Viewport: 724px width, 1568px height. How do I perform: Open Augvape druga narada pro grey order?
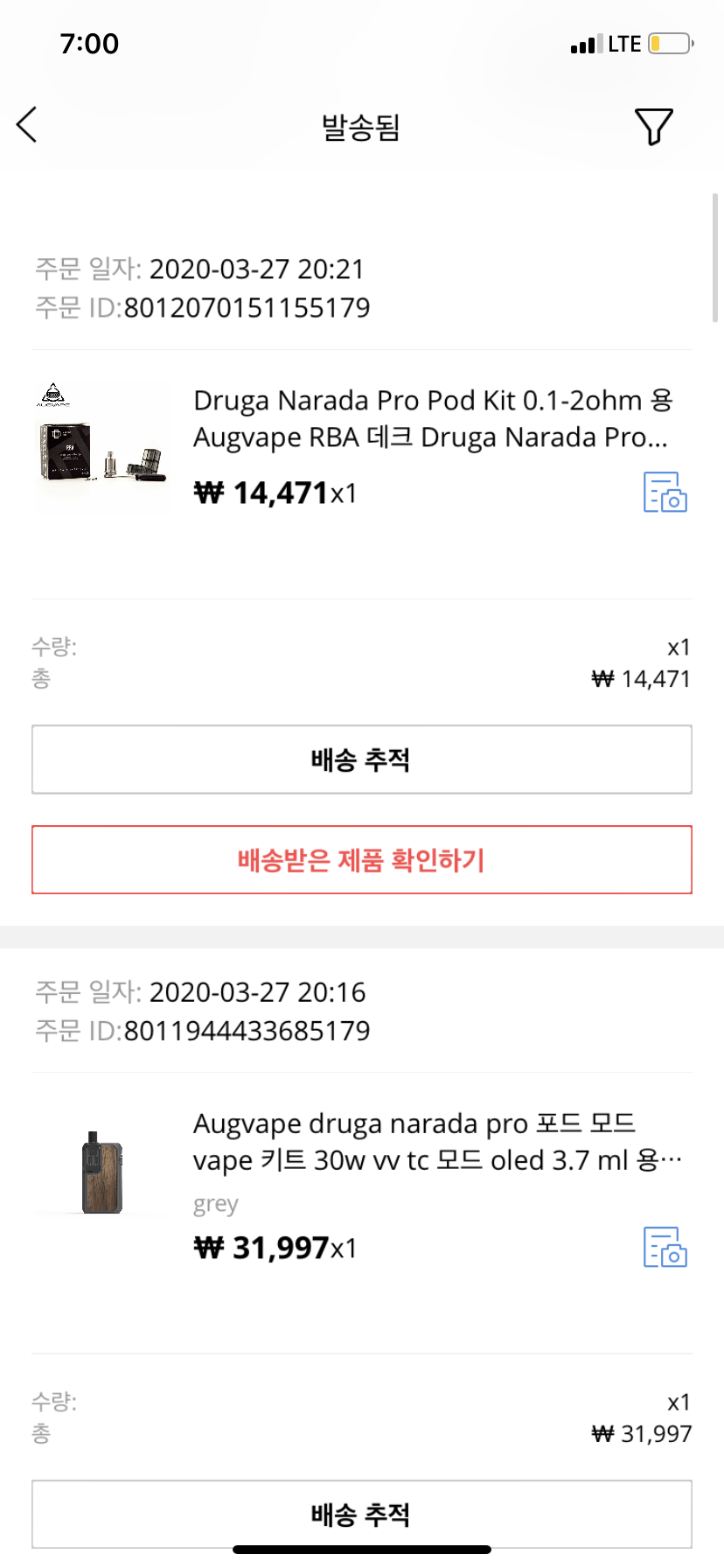pyautogui.click(x=435, y=1142)
